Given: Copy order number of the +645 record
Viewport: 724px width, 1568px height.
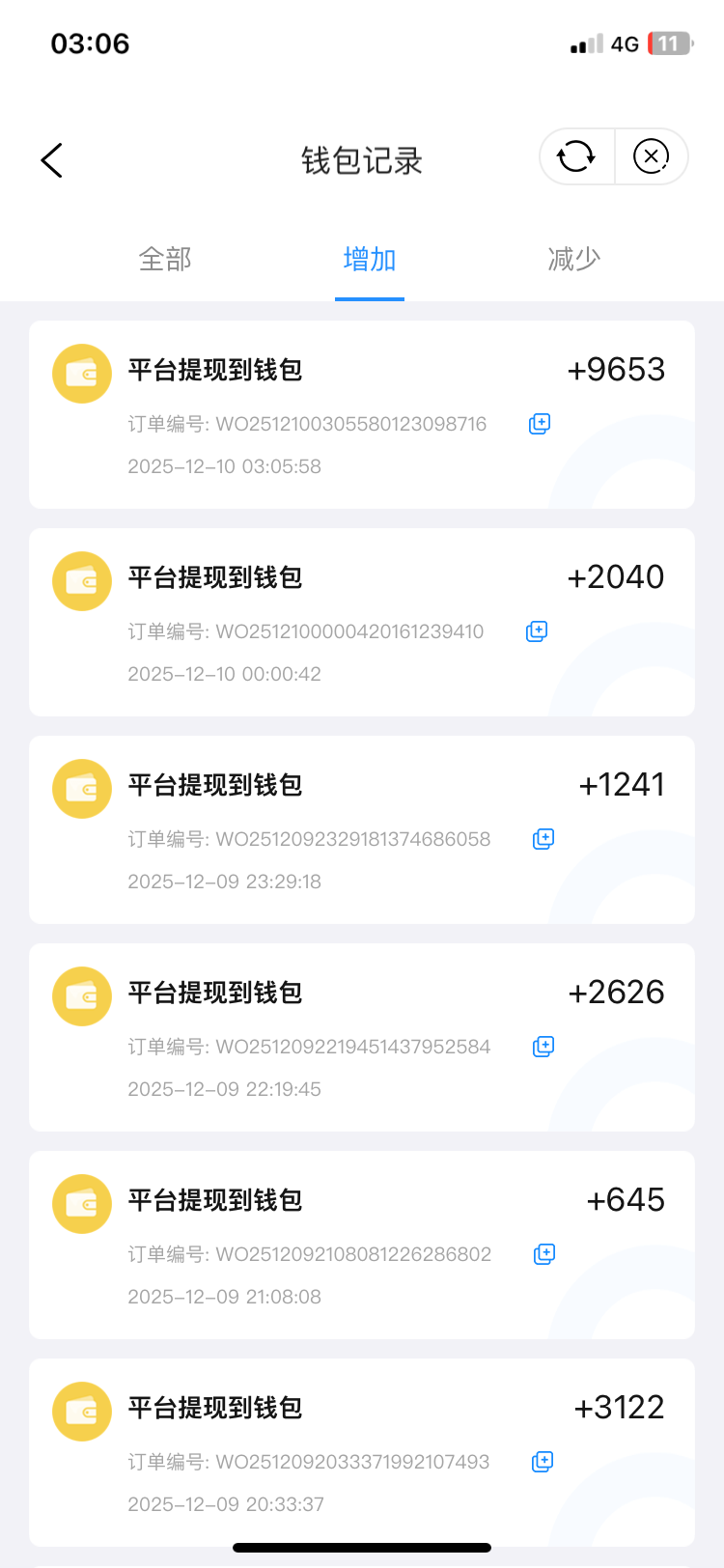Looking at the screenshot, I should [x=544, y=1254].
